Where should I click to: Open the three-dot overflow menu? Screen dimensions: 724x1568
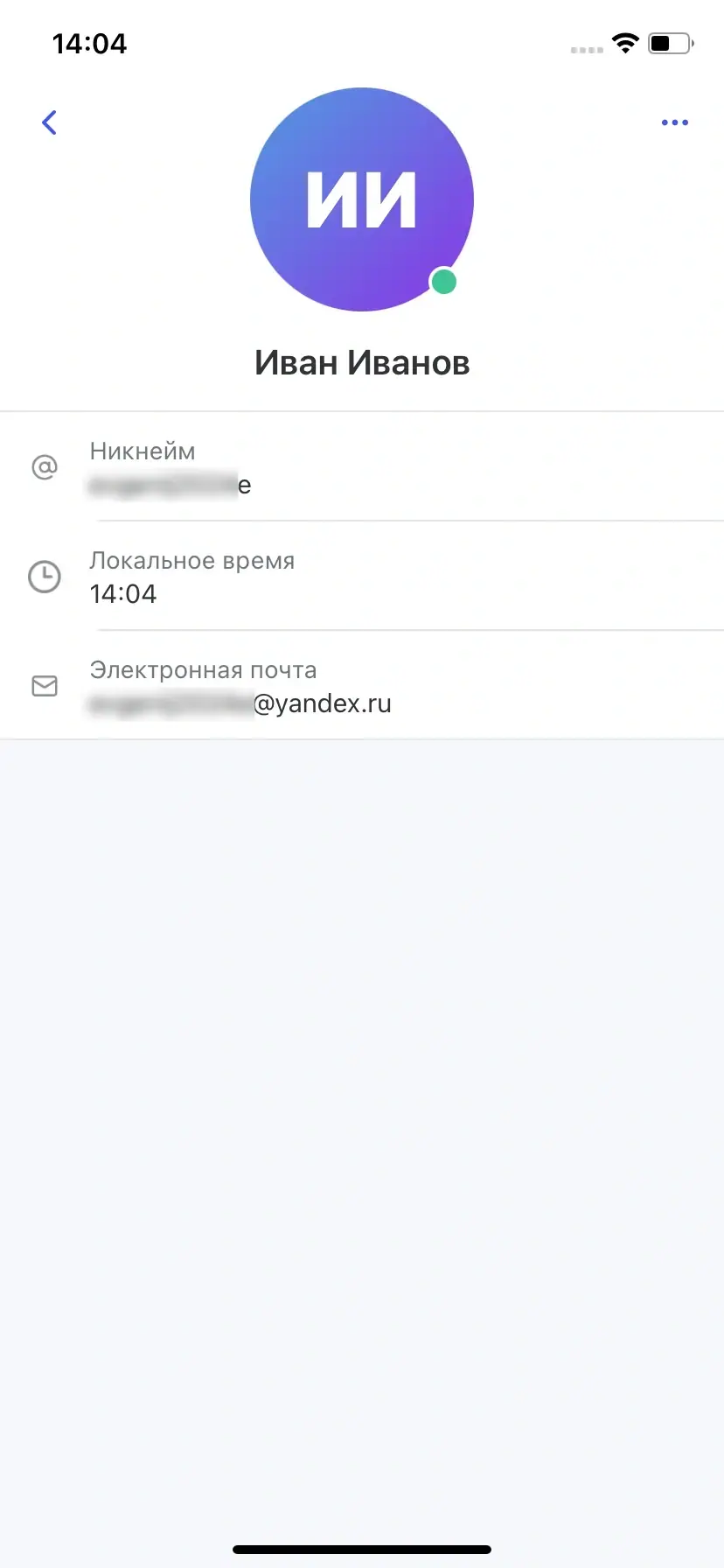coord(674,122)
